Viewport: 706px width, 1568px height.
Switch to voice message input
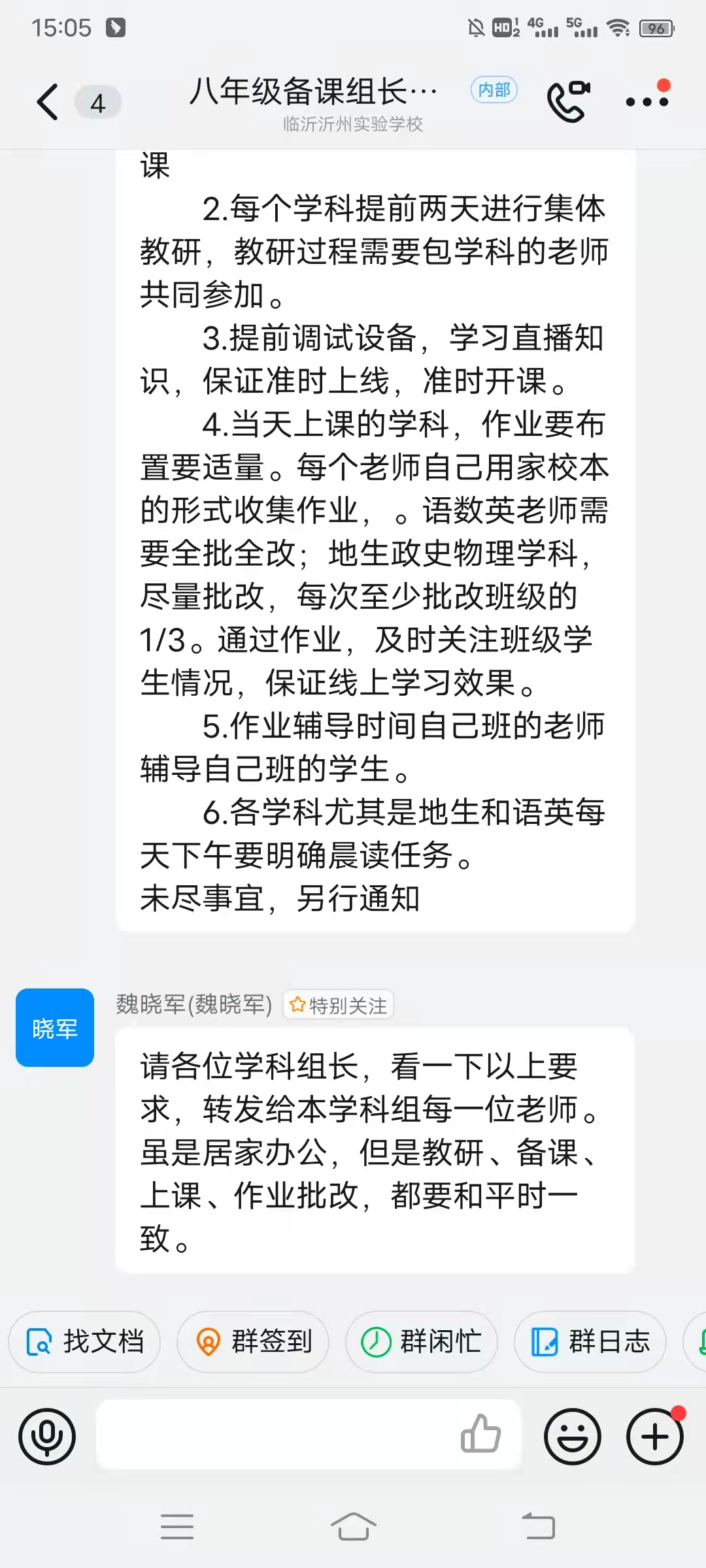[47, 1437]
